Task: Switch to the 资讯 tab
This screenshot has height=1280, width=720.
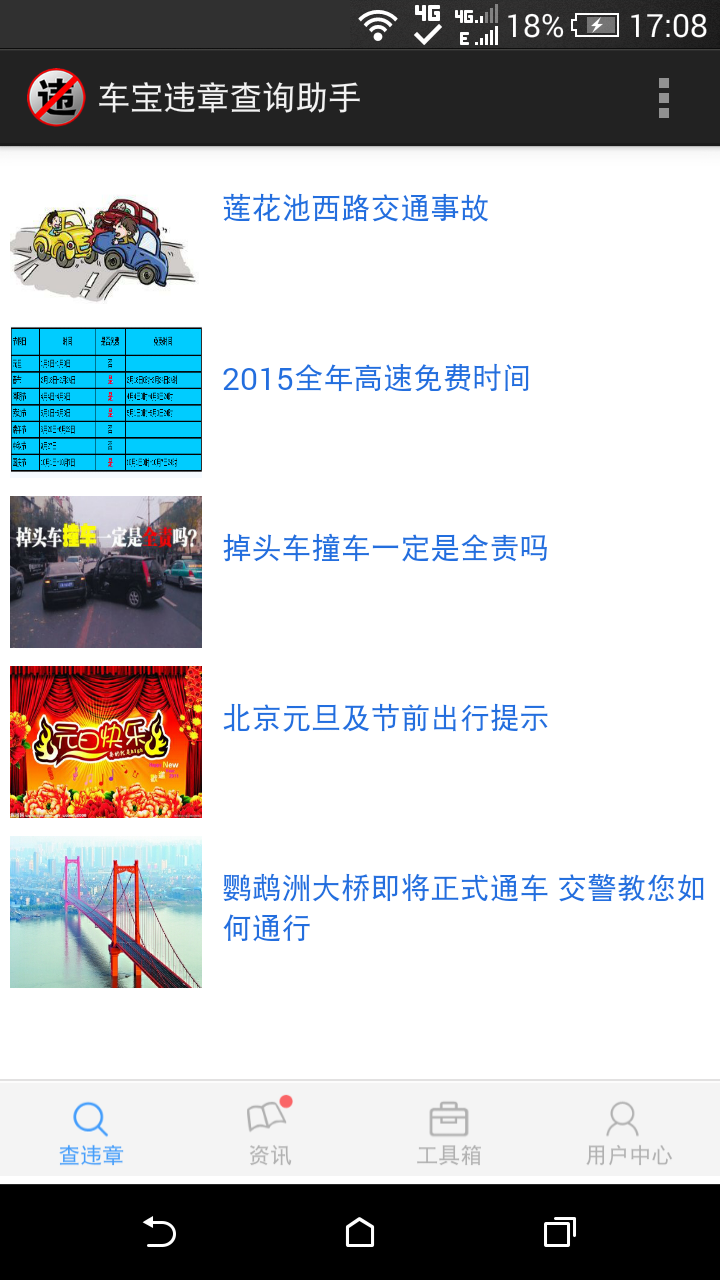Action: click(x=270, y=1133)
